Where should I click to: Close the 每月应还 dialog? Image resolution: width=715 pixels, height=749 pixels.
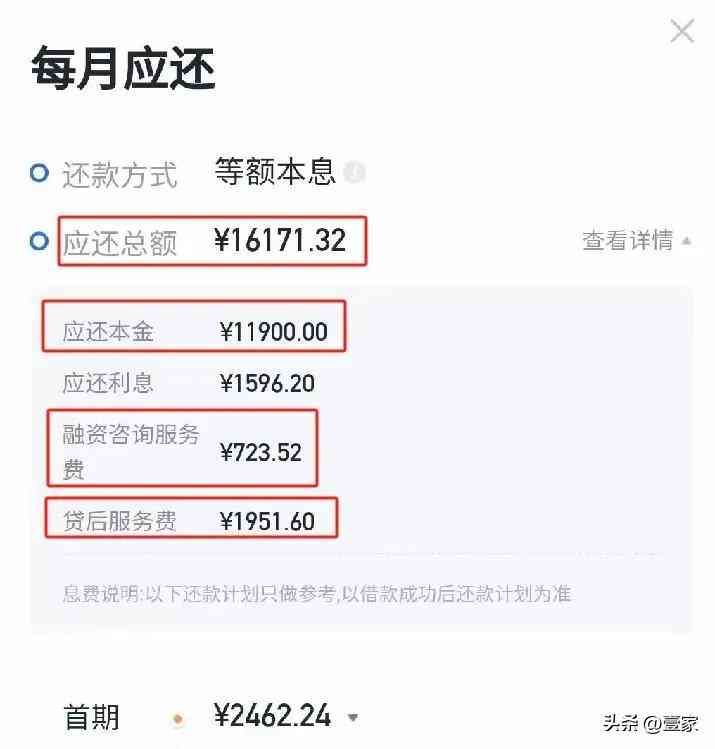(x=682, y=32)
